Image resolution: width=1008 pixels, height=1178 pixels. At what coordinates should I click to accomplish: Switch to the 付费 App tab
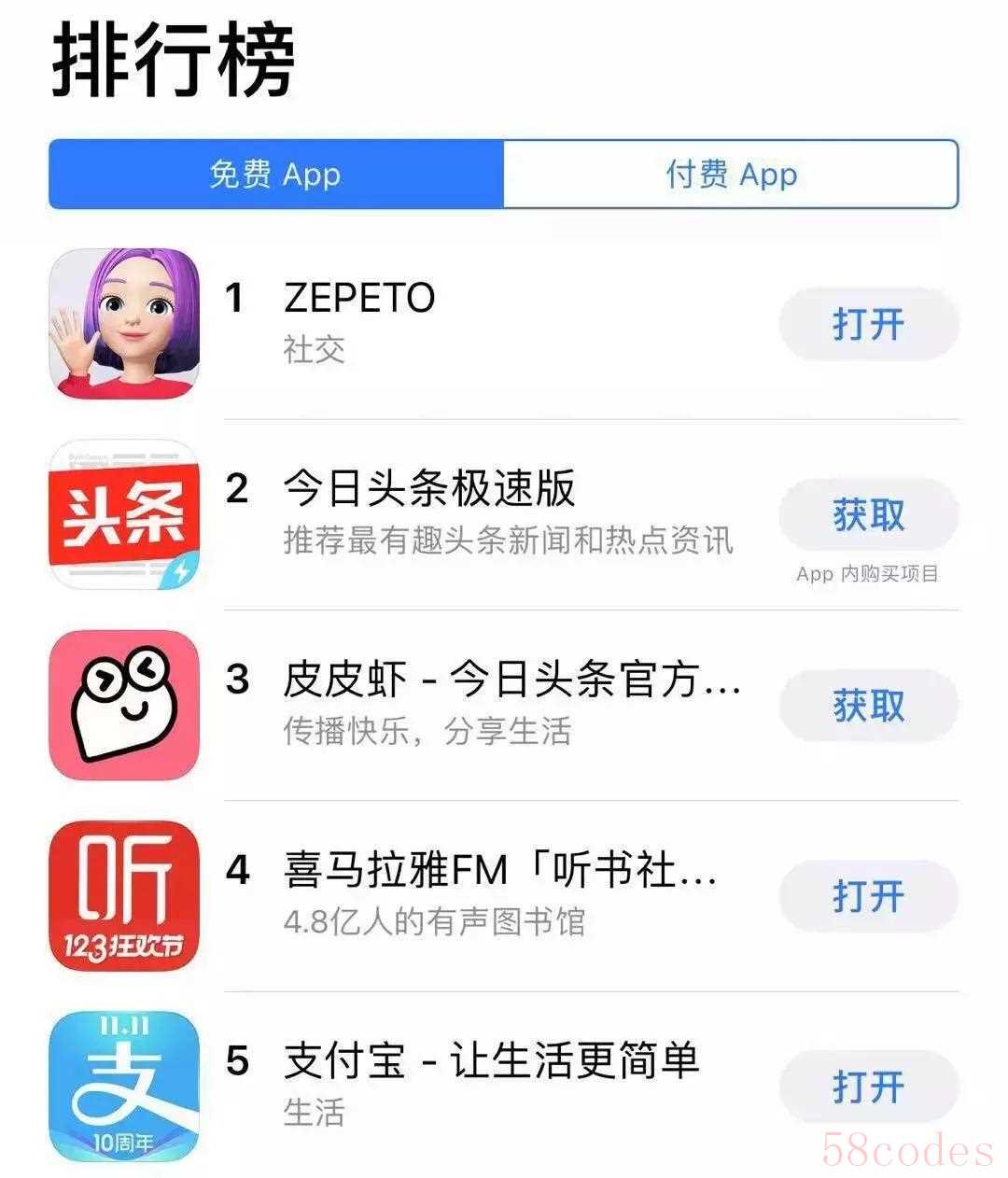731,175
